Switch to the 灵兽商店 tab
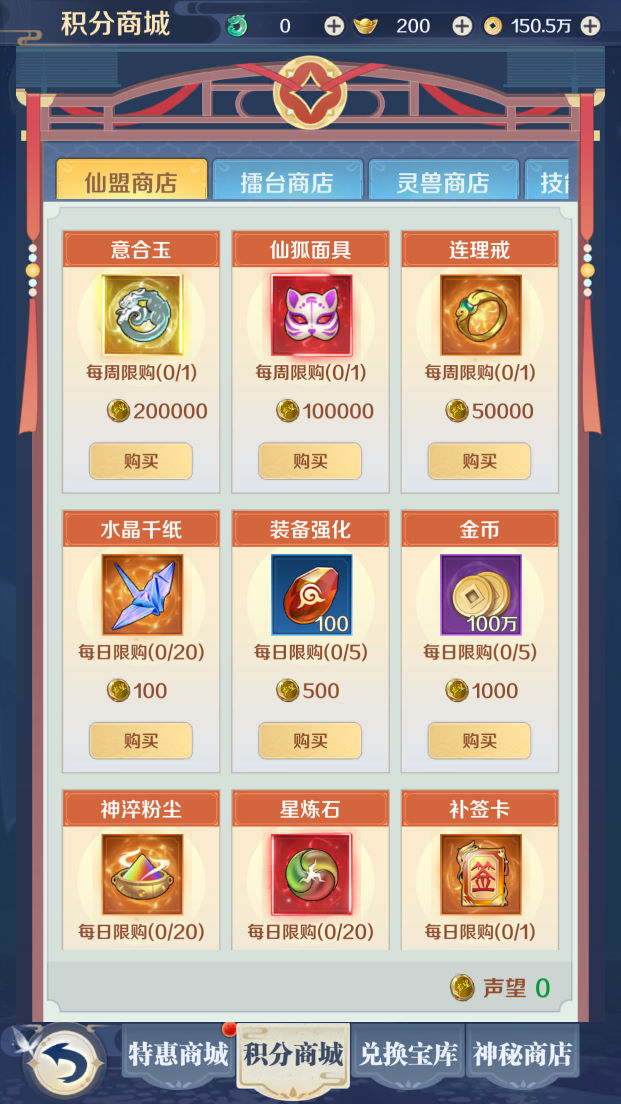Image resolution: width=621 pixels, height=1104 pixels. (443, 183)
